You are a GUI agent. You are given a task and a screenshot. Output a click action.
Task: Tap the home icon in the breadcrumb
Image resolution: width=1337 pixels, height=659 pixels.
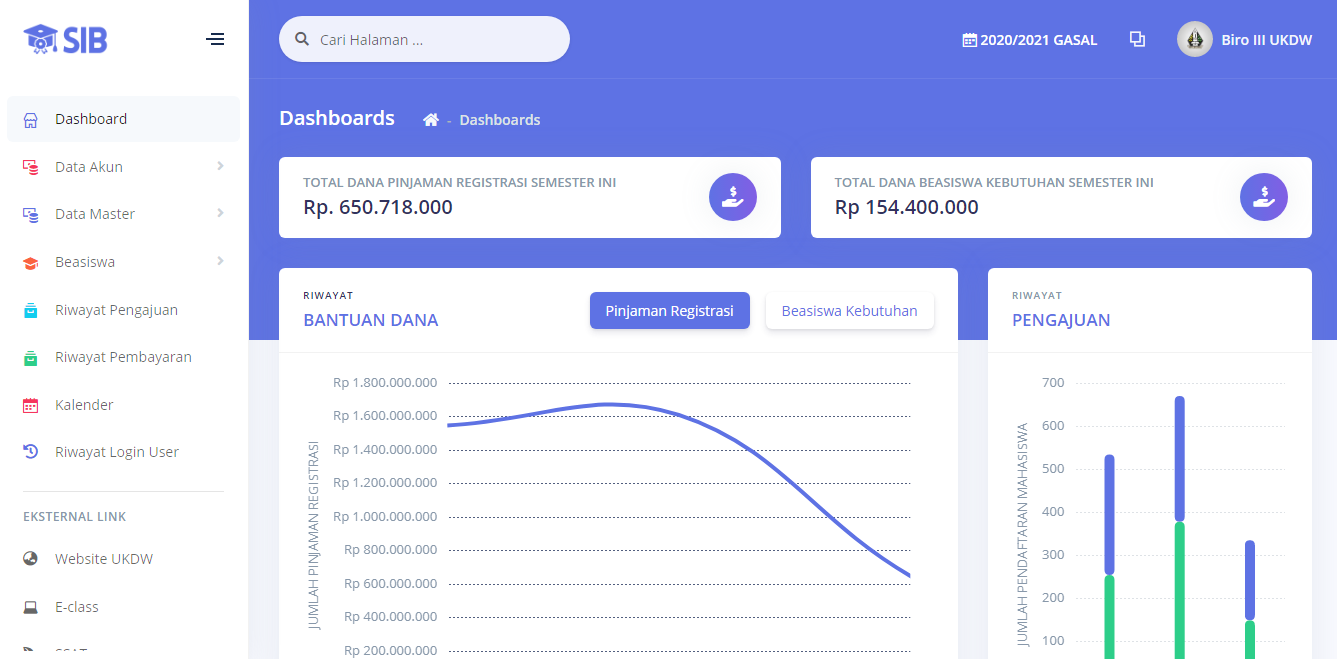coord(431,120)
